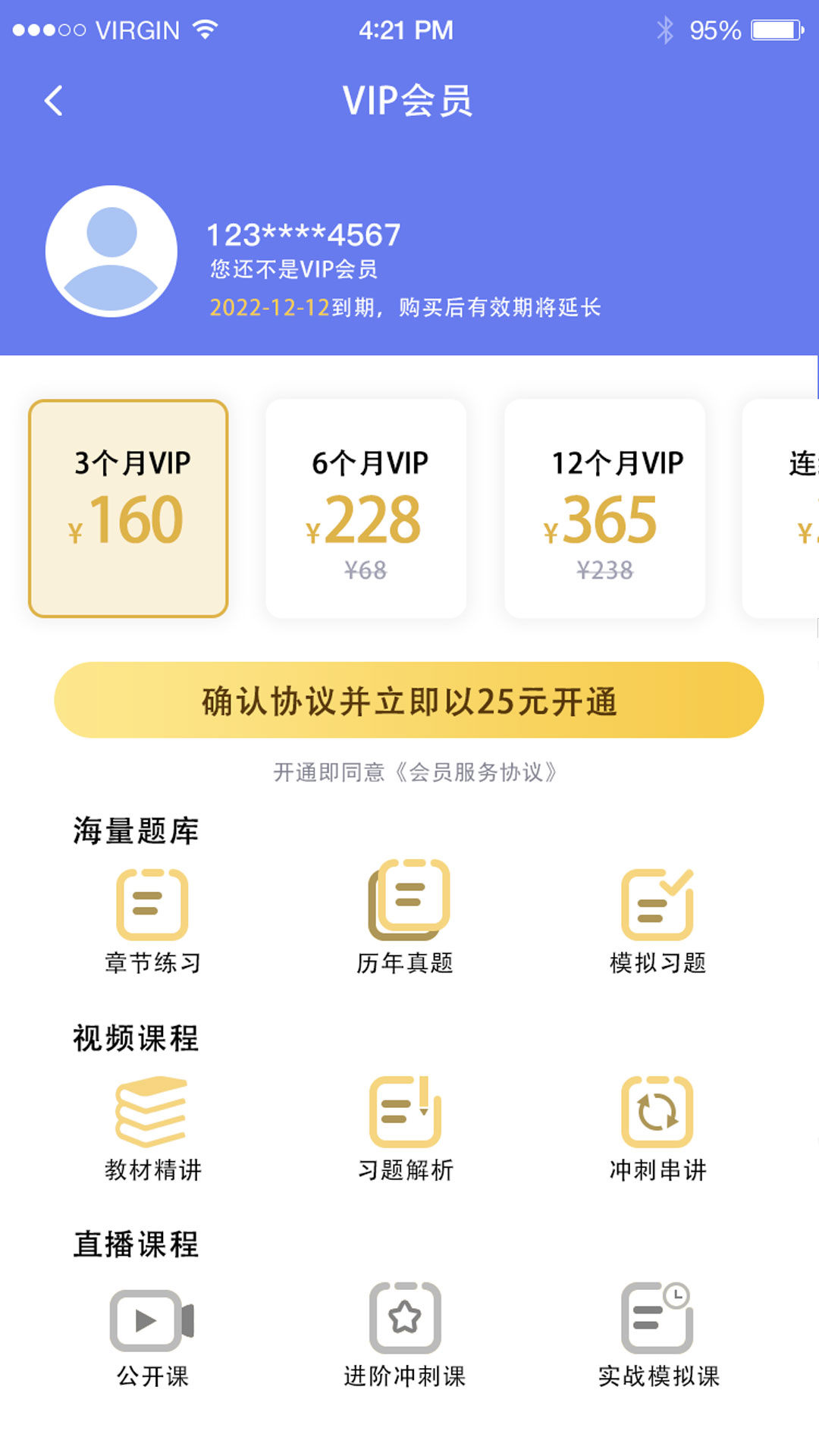Viewport: 819px width, 1456px height.
Task: Select the 3个月VIP plan card
Action: pos(128,508)
